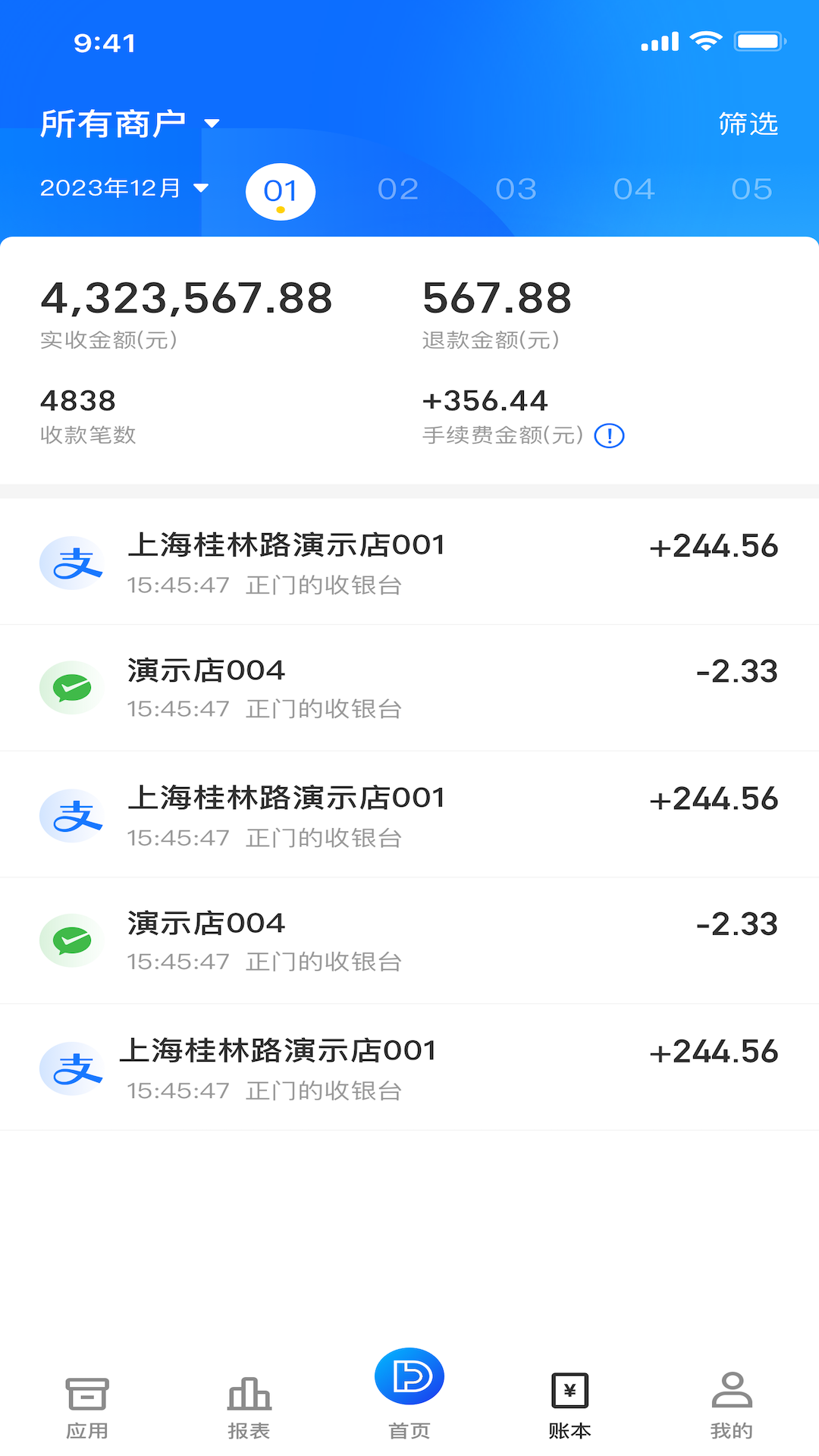The image size is (819, 1456).
Task: Tap the arrow beside 所有商户
Action: [x=213, y=124]
